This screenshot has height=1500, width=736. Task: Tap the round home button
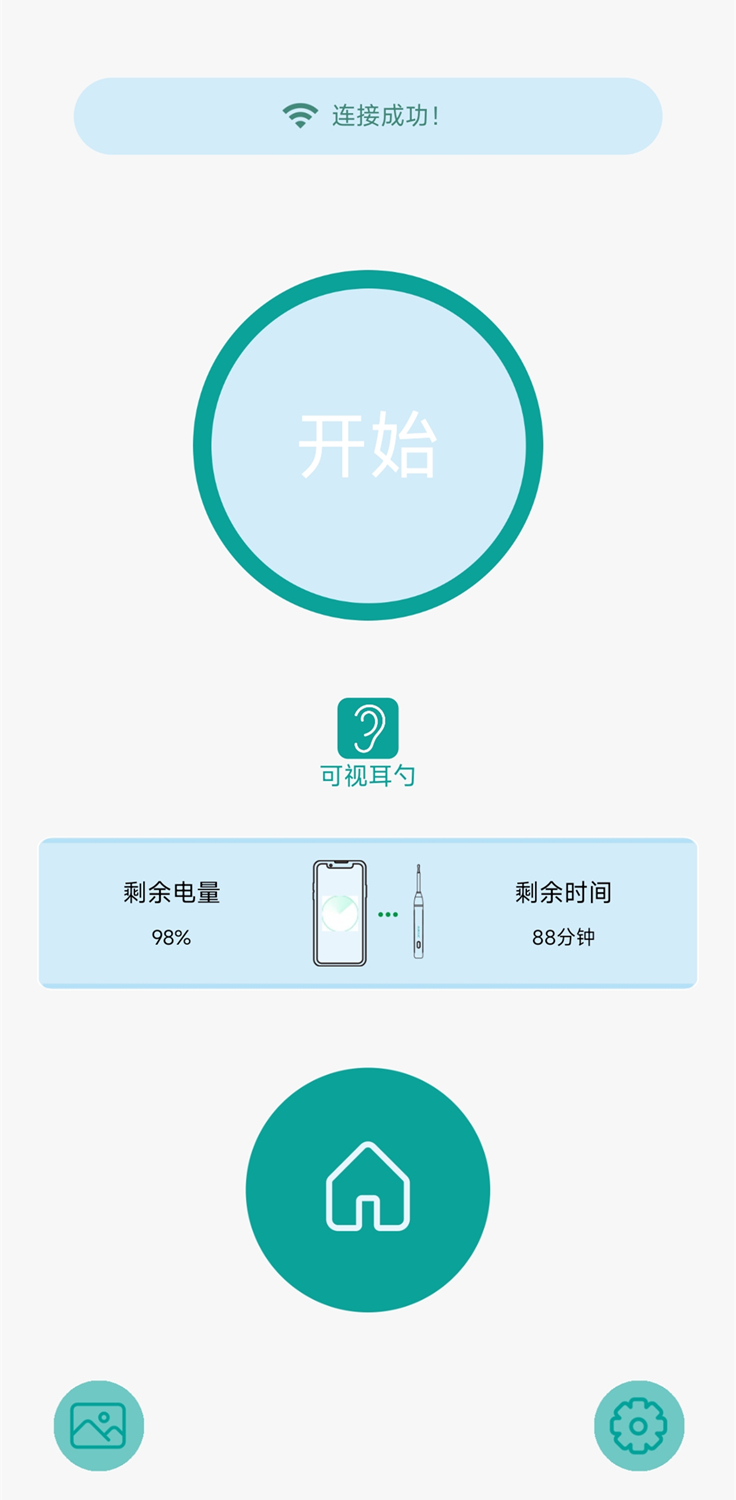368,1189
